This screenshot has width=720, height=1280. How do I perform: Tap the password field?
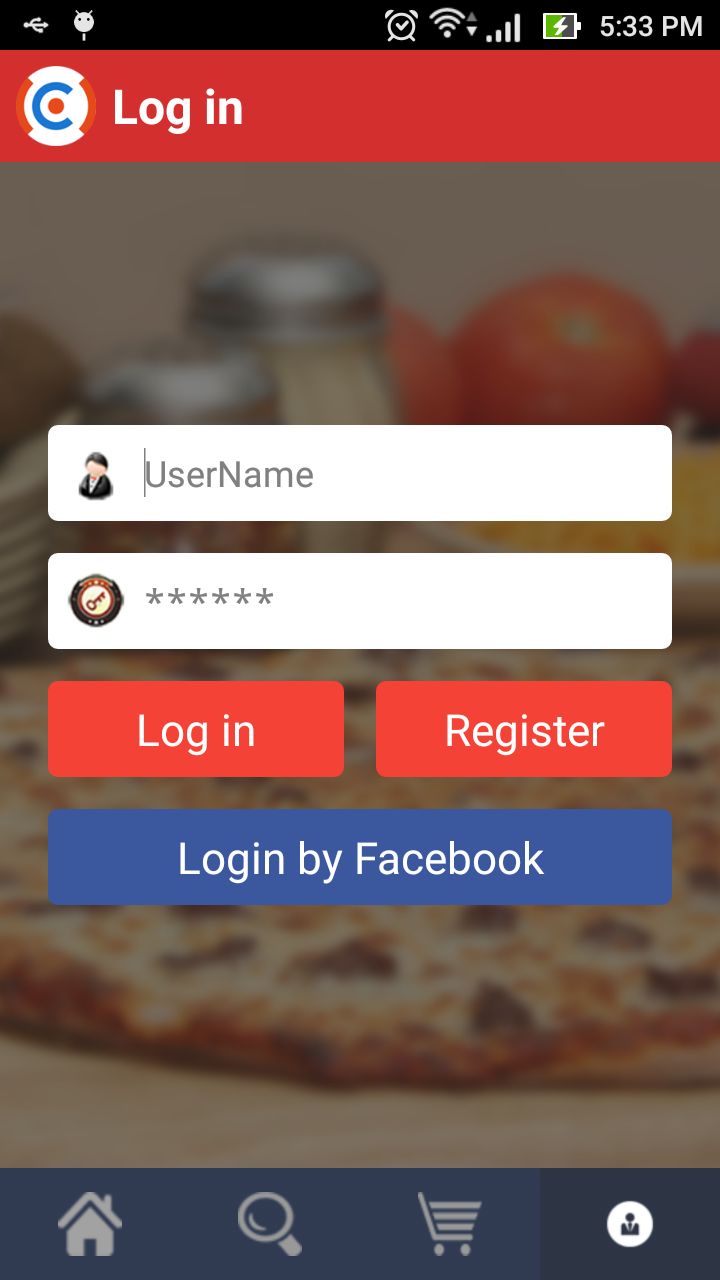[x=400, y=601]
